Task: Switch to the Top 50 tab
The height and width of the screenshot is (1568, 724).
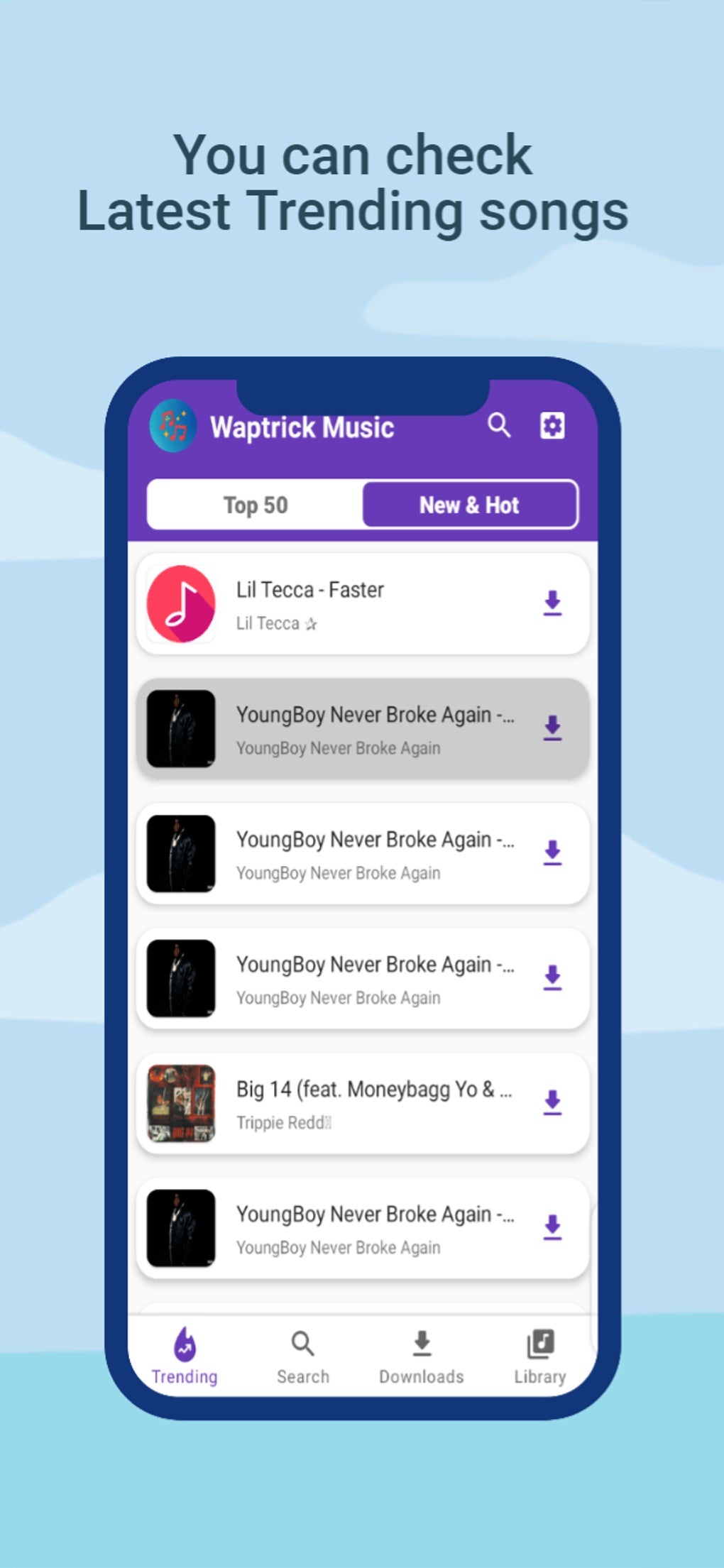Action: point(254,505)
